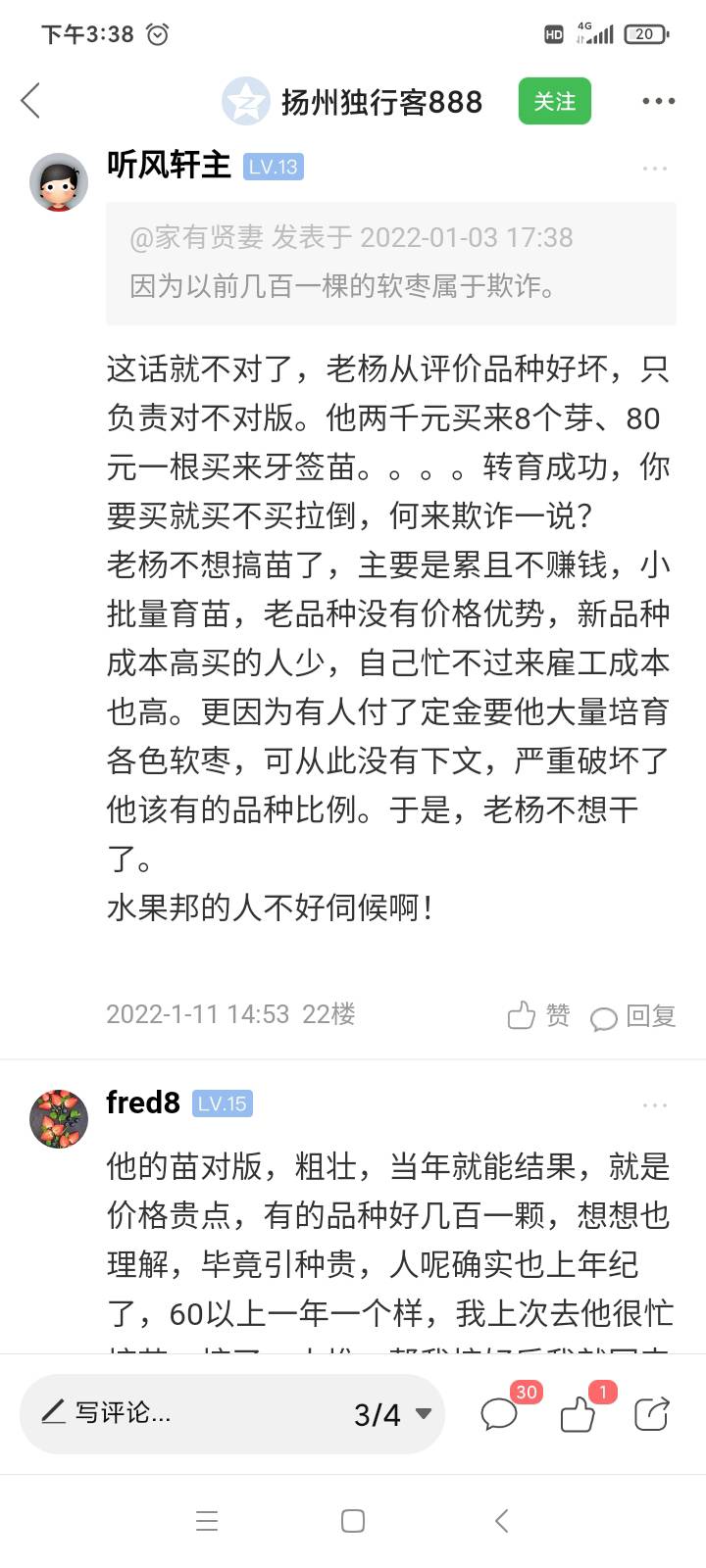Viewport: 706px width, 1568px height.
Task: Reply to 听风轩主's comment via 回复
Action: 633,1016
